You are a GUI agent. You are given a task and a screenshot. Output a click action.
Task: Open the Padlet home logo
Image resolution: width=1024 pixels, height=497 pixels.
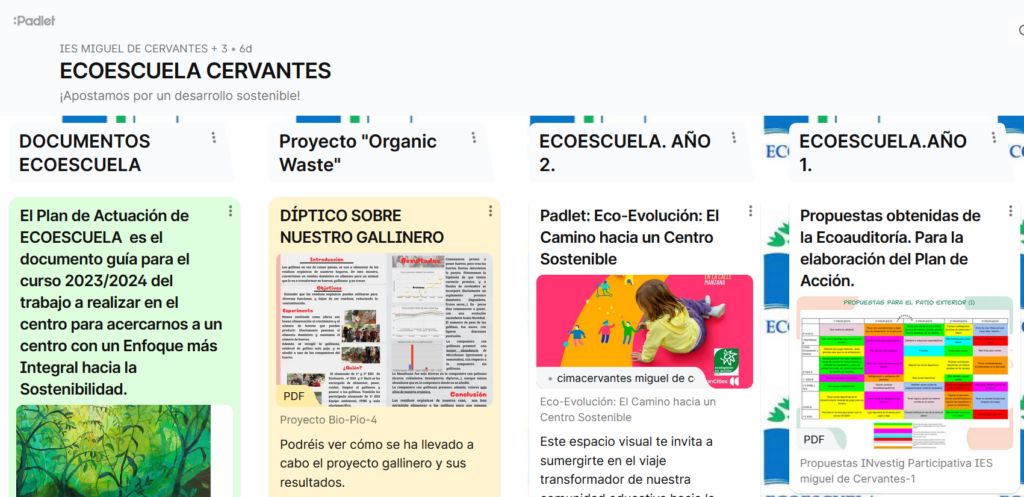(35, 20)
